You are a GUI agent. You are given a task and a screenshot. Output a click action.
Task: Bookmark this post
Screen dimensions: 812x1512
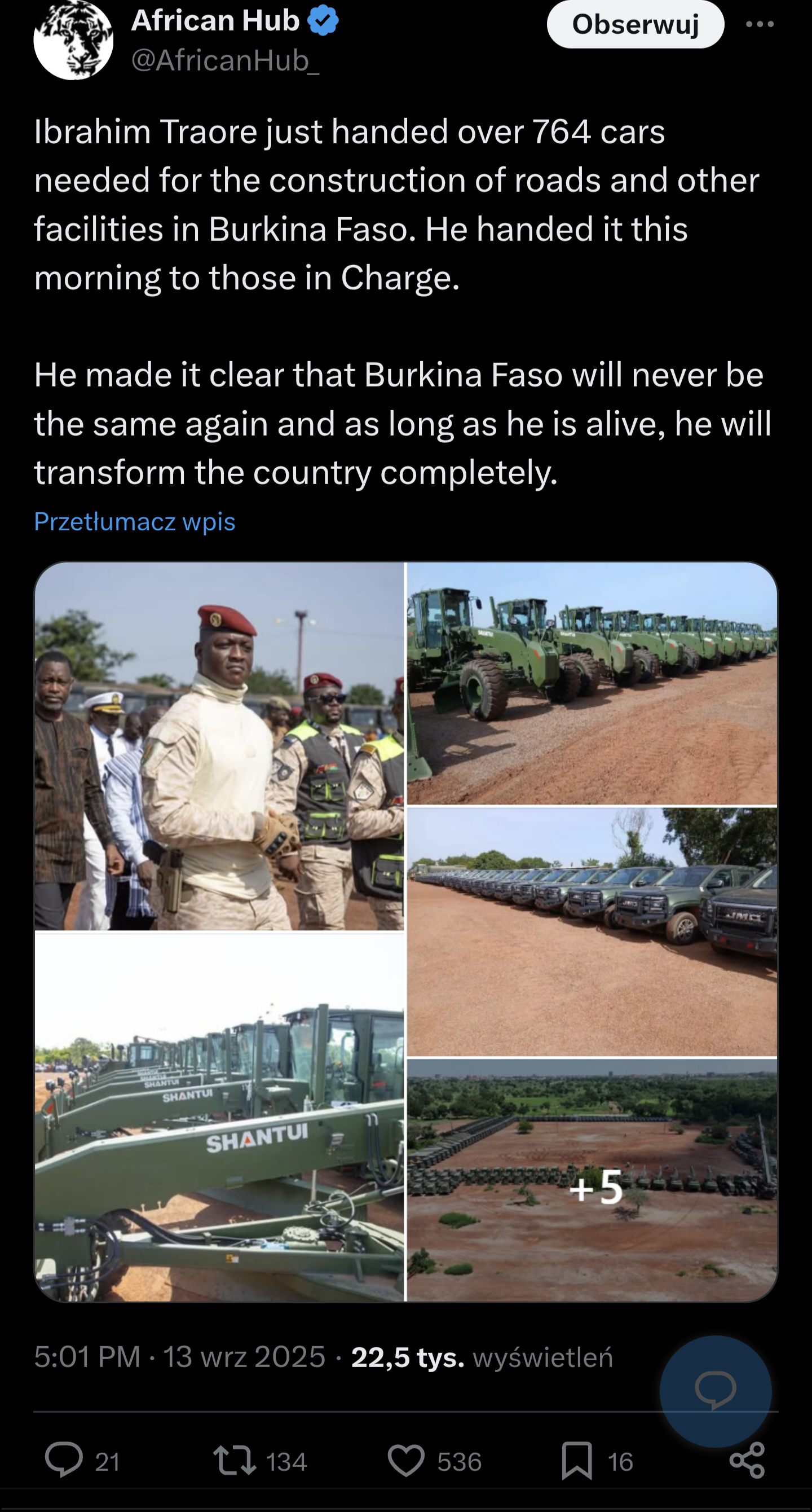(x=577, y=1460)
